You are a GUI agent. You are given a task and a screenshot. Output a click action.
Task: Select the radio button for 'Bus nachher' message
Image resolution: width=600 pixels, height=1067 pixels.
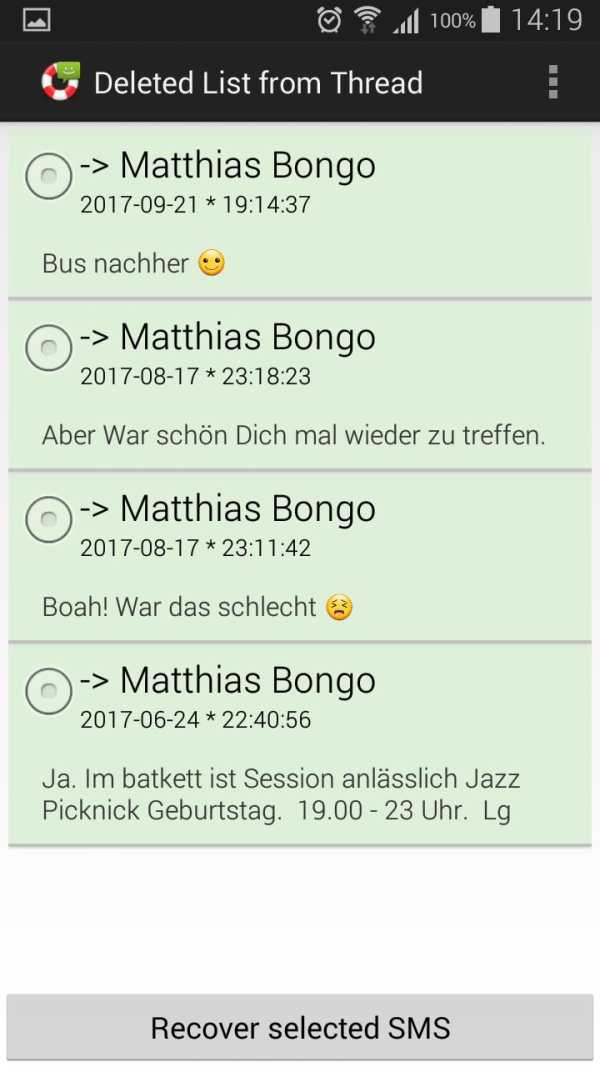[x=48, y=176]
